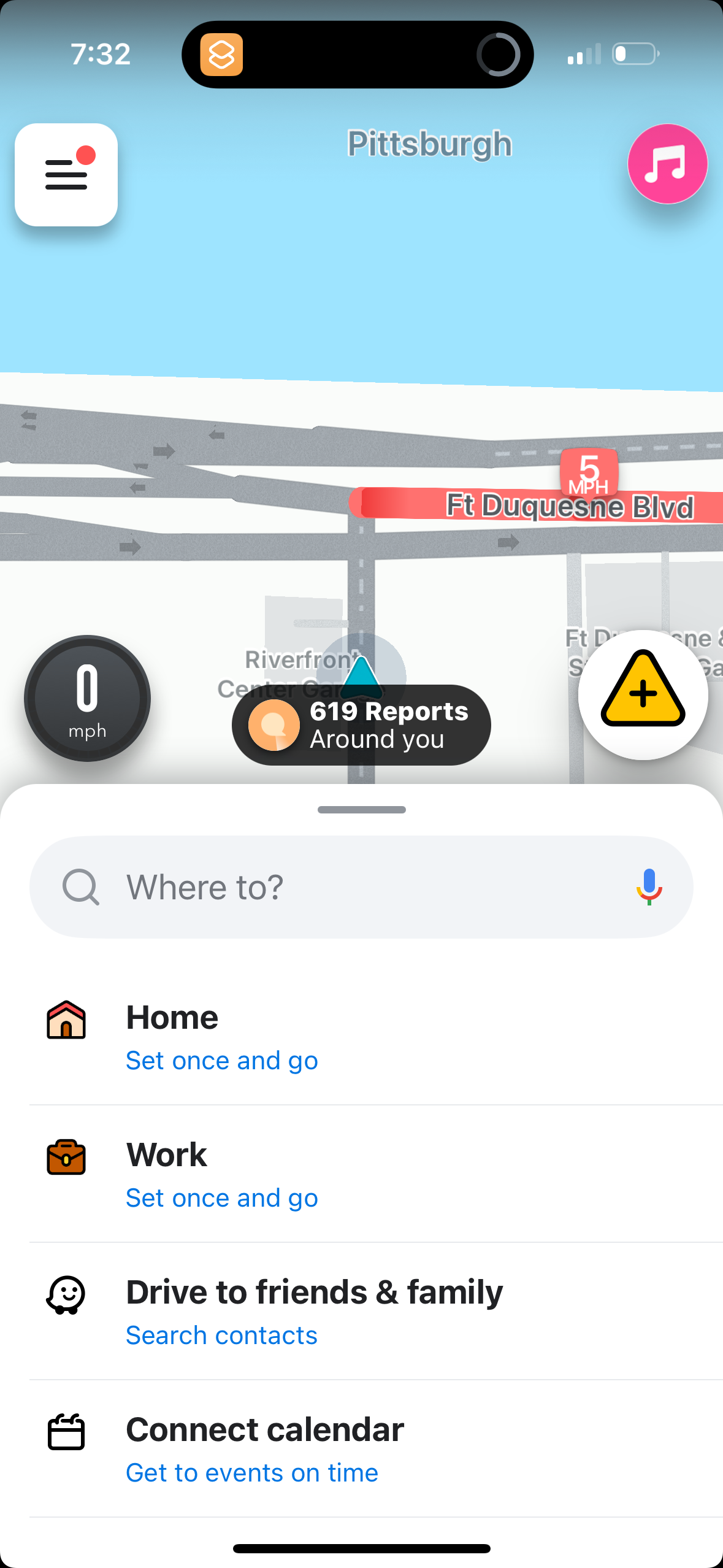Report a hazard using the plus triangle
Screen dimensions: 723x1568
pos(642,694)
